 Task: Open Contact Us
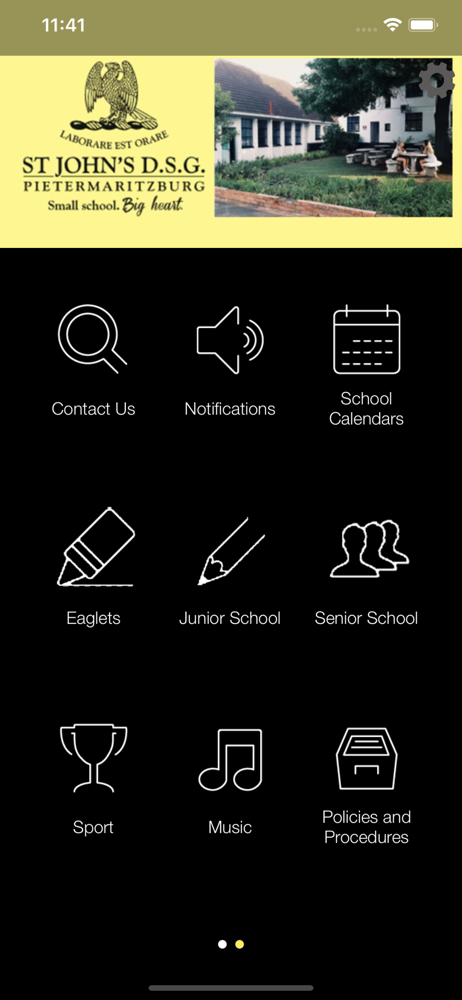pyautogui.click(x=93, y=360)
